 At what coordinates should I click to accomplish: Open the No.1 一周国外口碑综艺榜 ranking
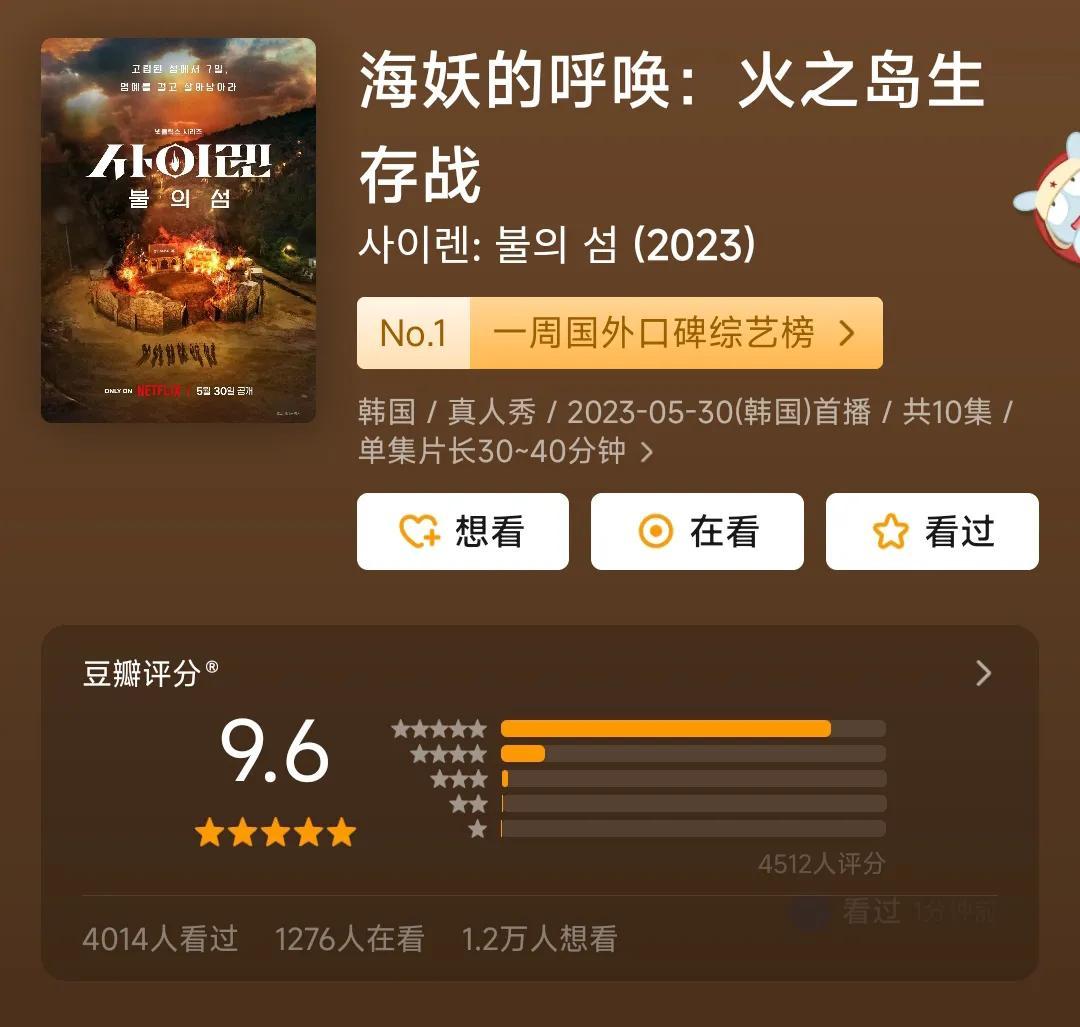click(620, 333)
